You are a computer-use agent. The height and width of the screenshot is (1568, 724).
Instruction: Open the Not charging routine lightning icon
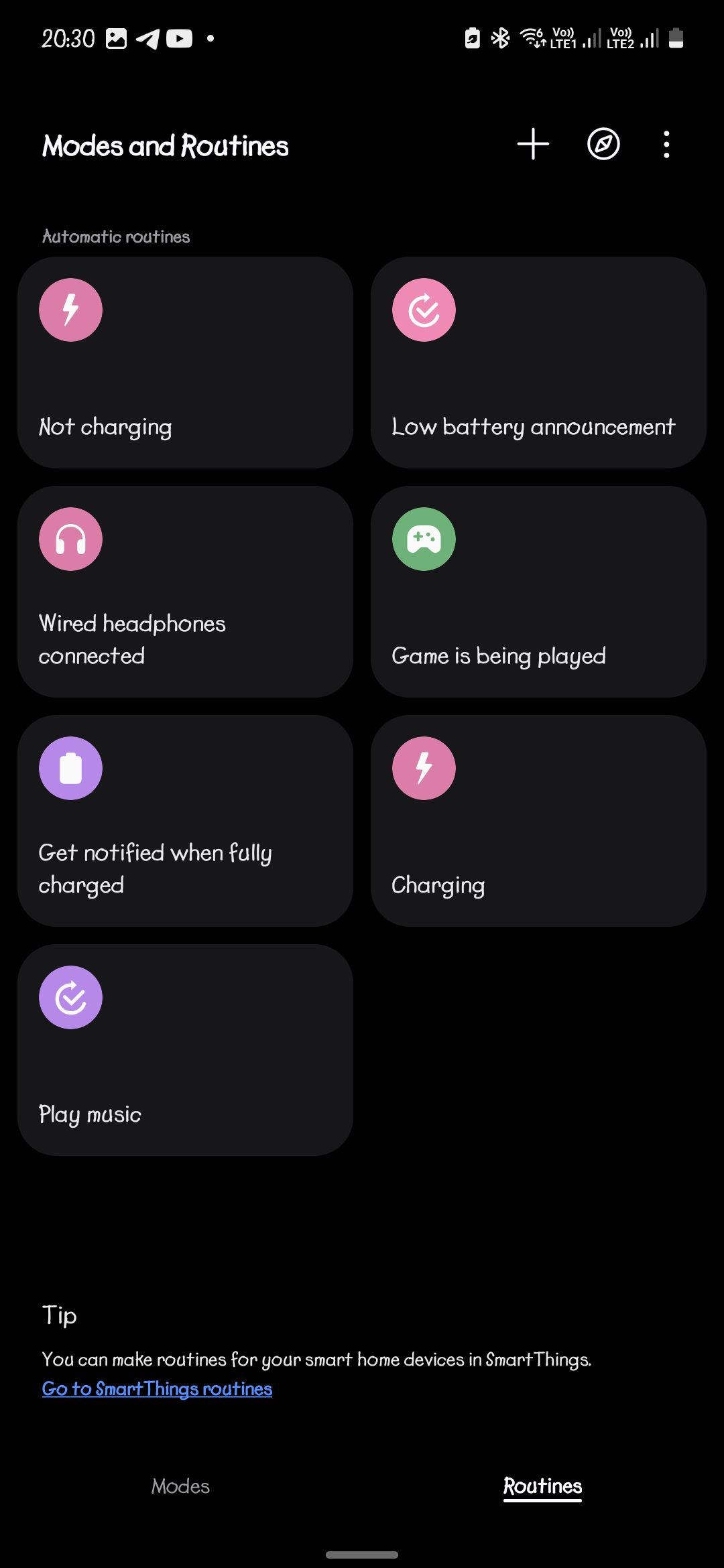coord(70,309)
